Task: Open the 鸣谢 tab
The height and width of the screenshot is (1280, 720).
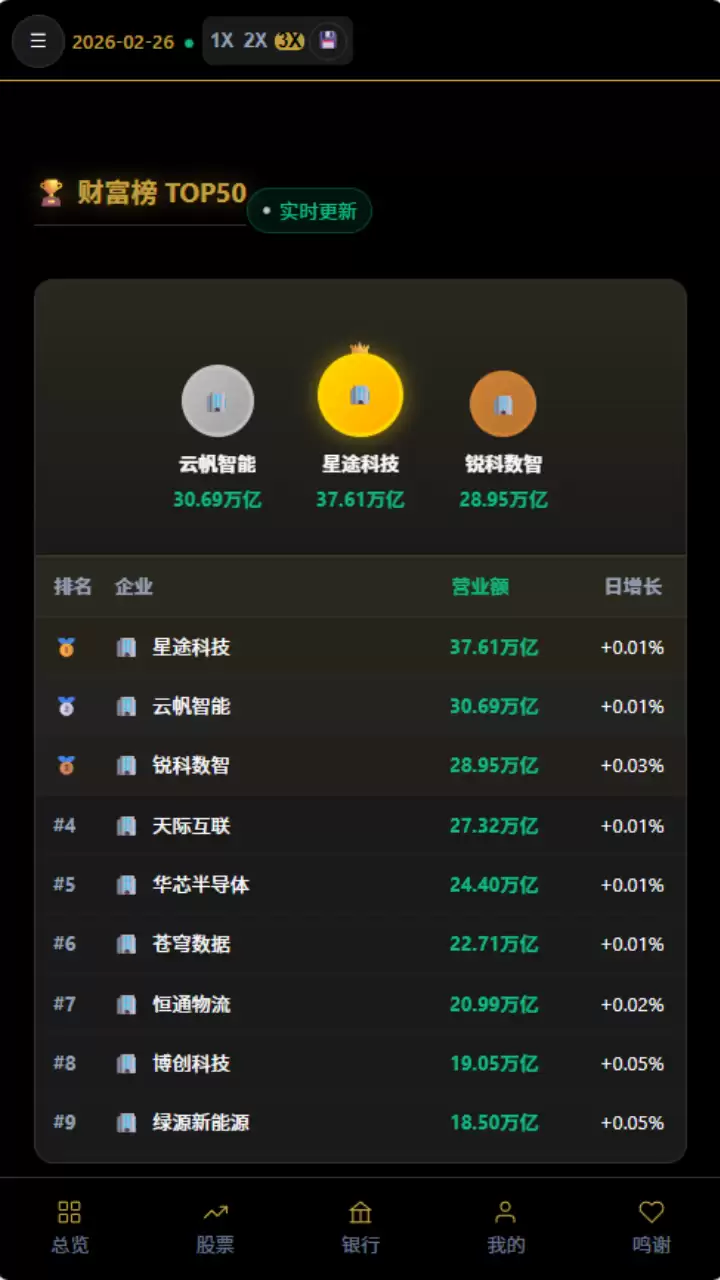Action: pos(651,1227)
